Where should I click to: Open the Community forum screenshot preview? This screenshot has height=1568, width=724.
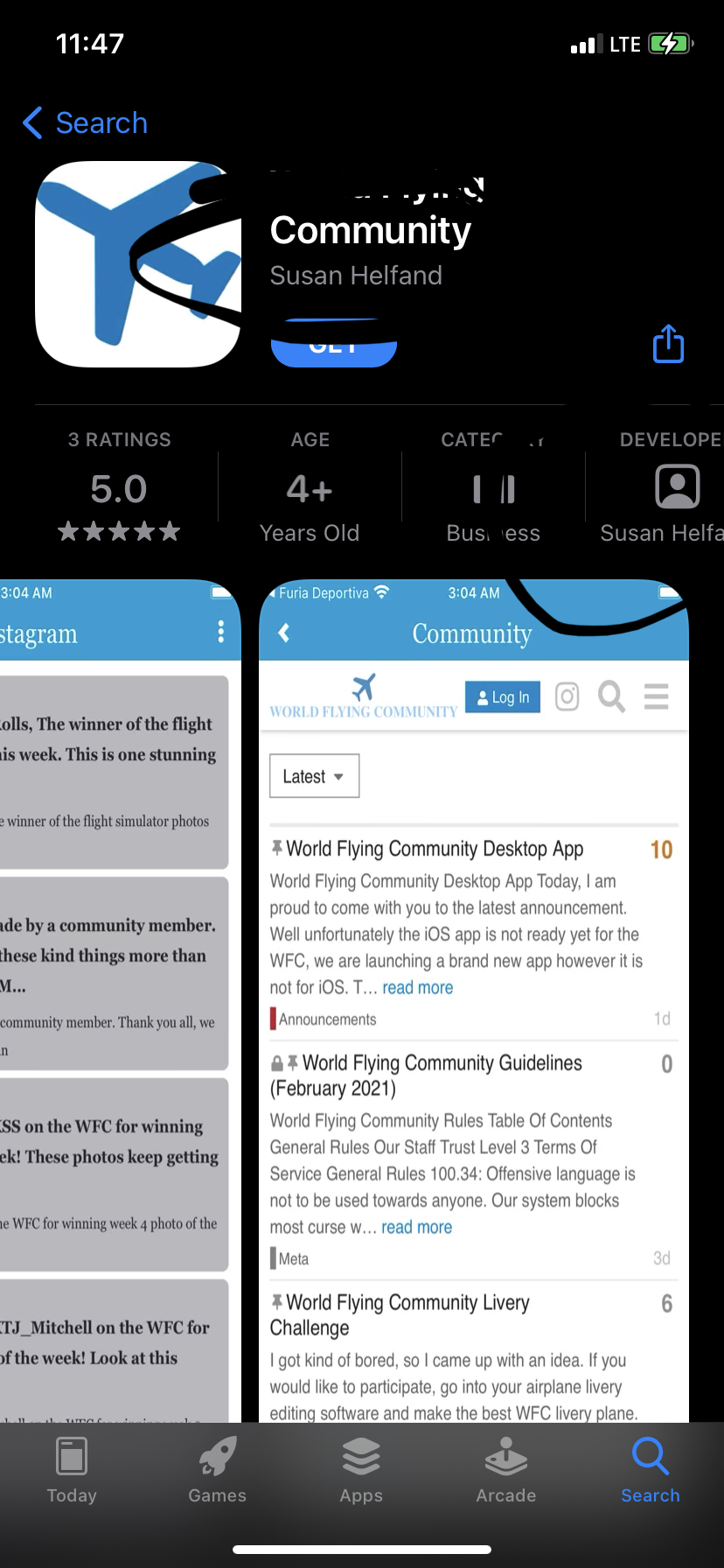pyautogui.click(x=474, y=1000)
